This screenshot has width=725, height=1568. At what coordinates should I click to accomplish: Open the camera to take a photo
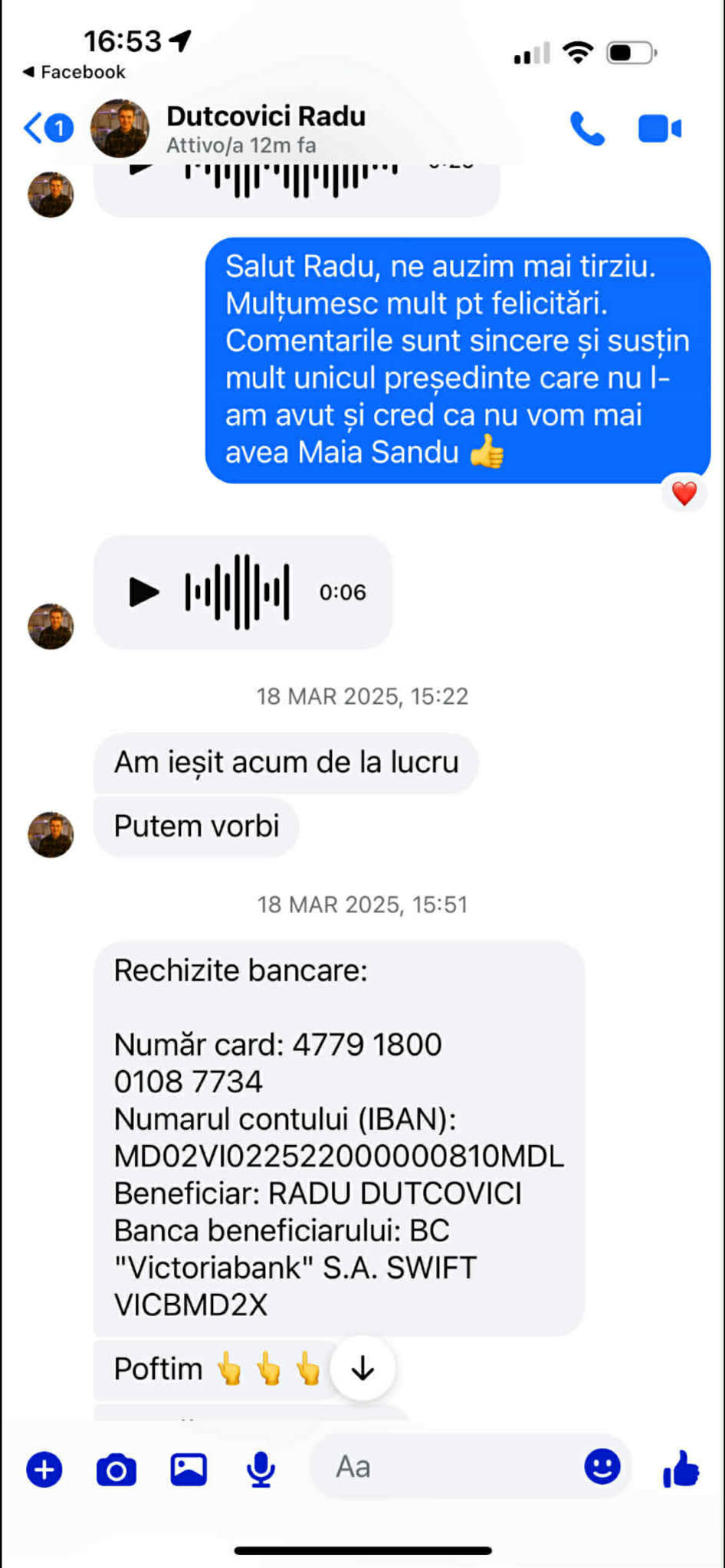(116, 1470)
